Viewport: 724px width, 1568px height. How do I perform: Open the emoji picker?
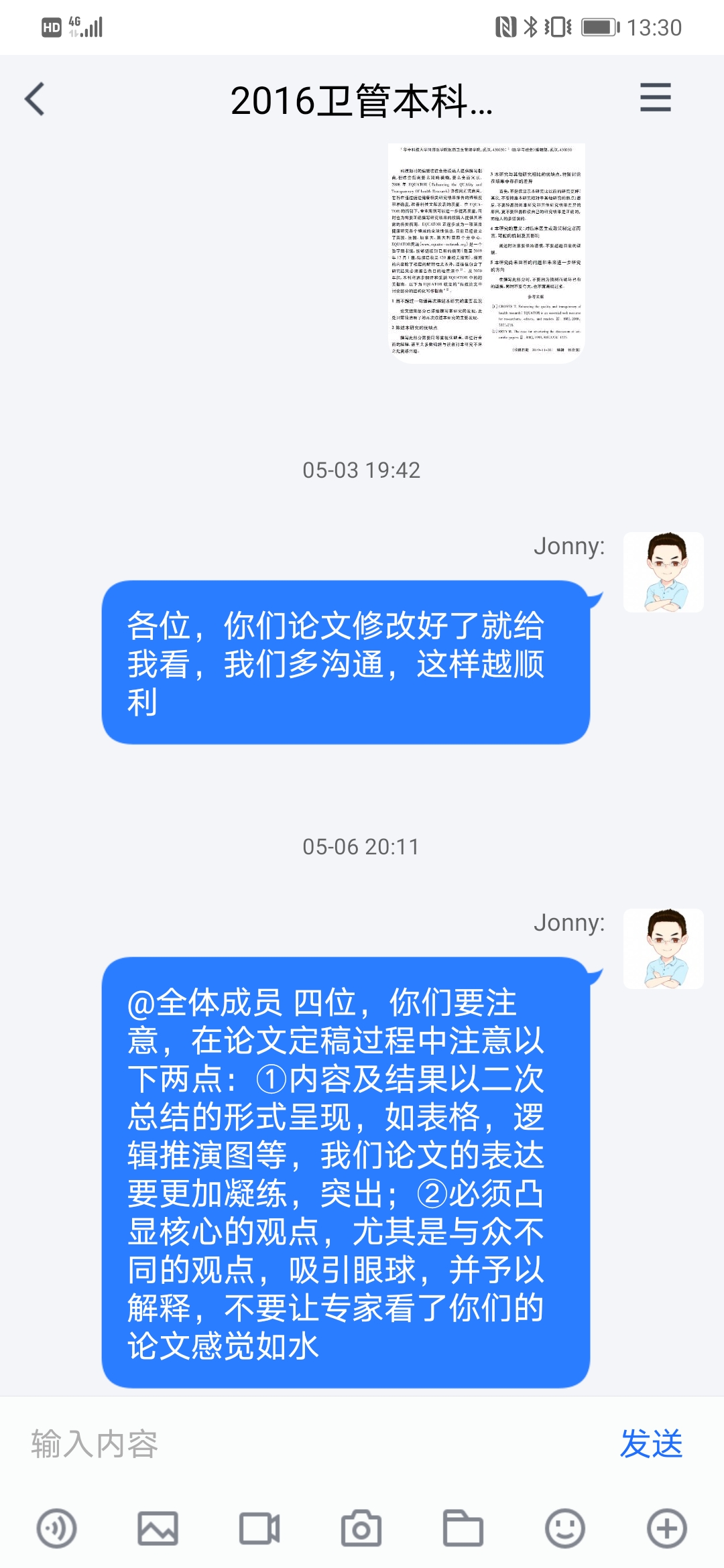tap(565, 1529)
